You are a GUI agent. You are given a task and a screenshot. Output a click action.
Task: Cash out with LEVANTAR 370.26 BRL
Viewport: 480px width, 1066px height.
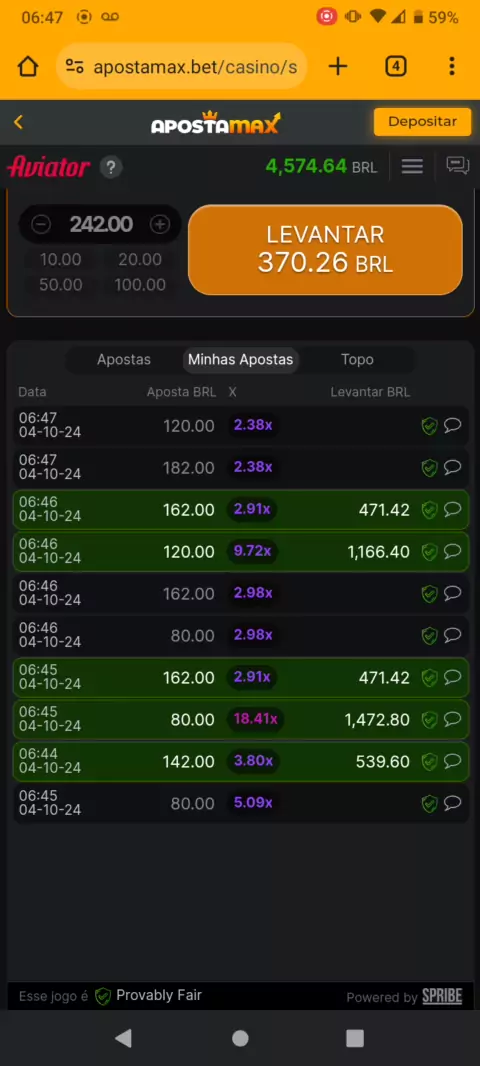pos(325,250)
